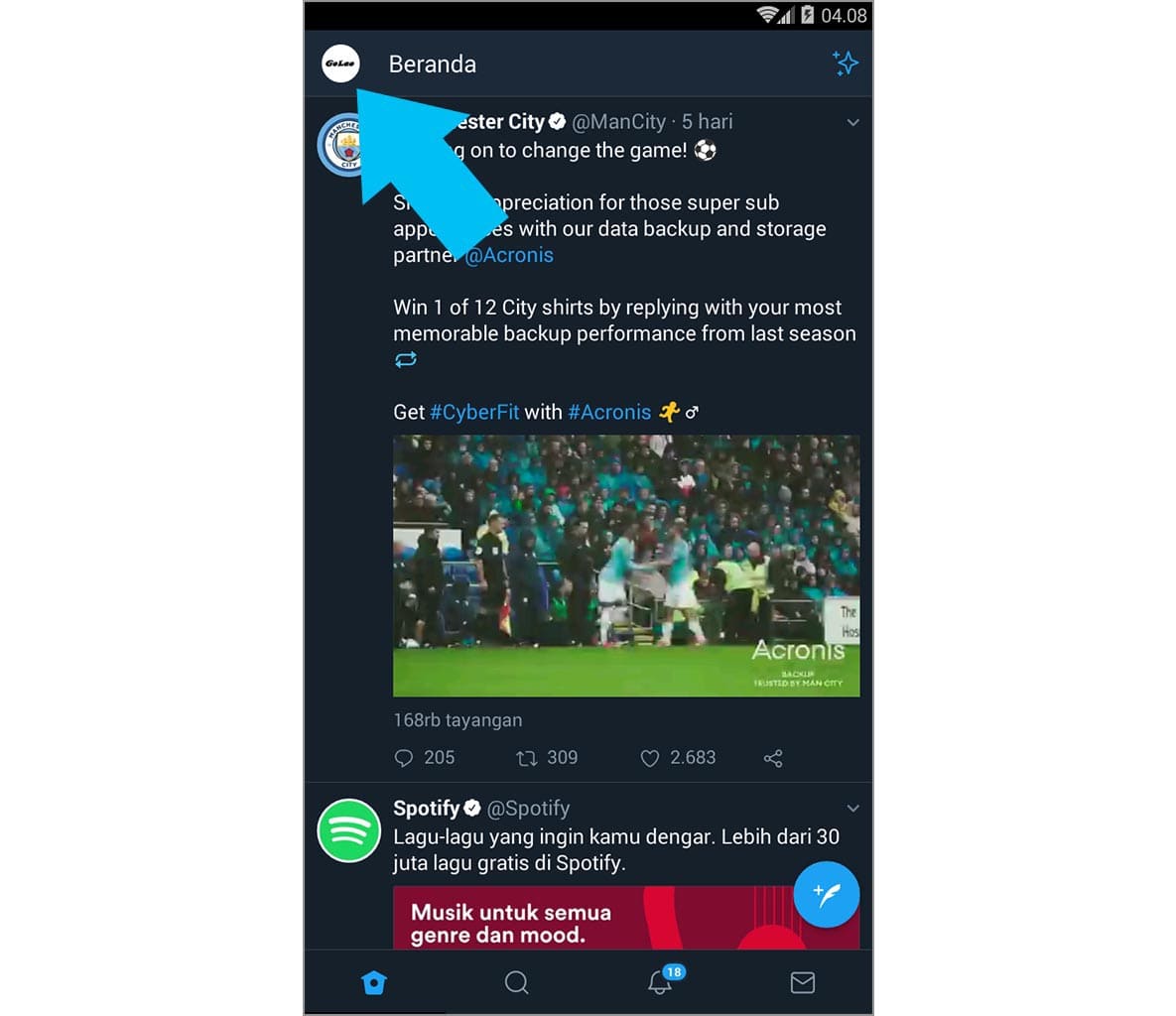
Task: Open the #Acronis hashtag
Action: (x=609, y=412)
